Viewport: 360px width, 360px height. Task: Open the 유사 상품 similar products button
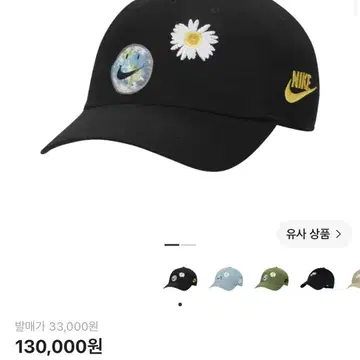[314, 234]
